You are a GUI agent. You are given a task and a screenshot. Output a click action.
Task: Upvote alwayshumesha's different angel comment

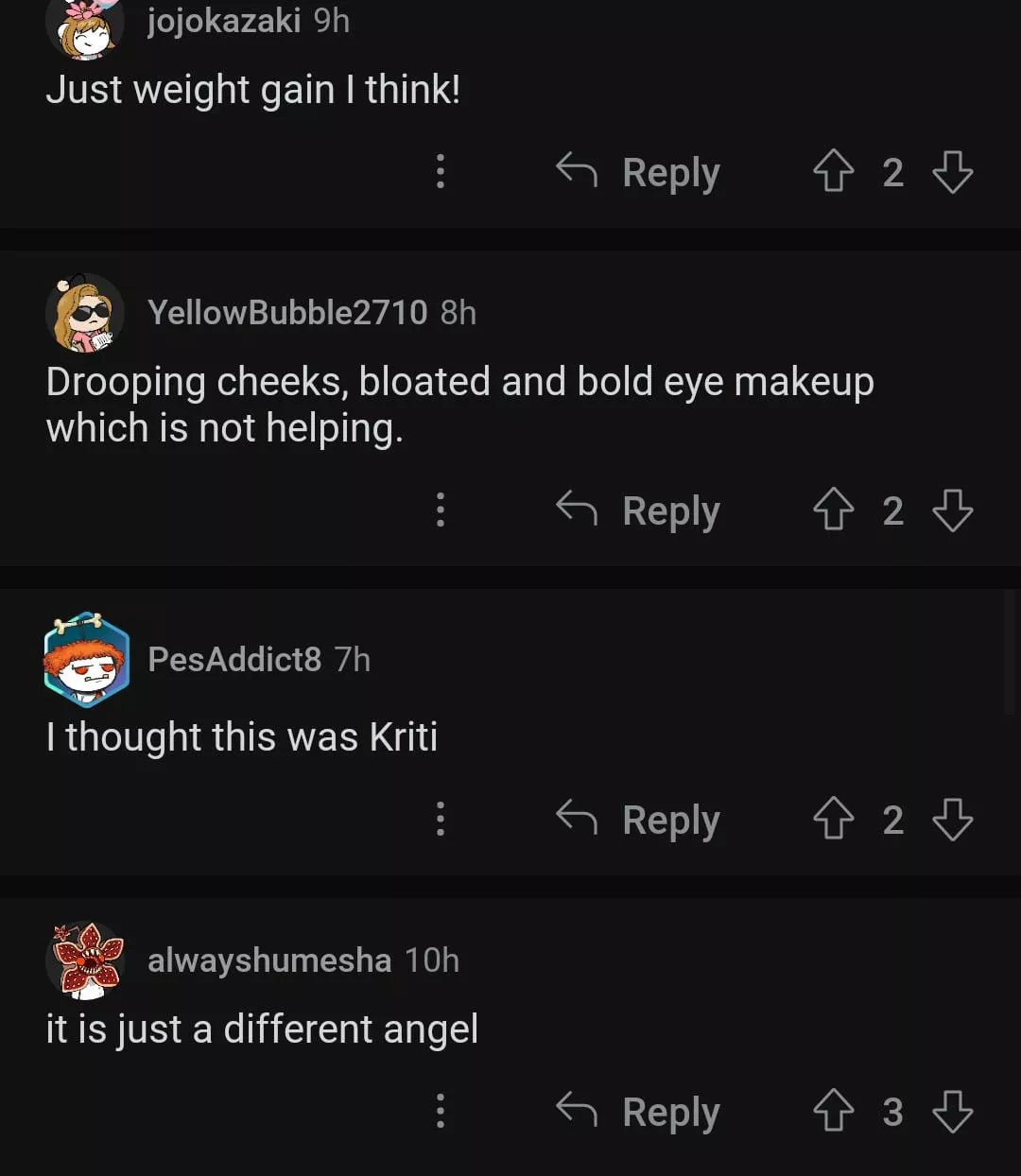[x=833, y=1112]
